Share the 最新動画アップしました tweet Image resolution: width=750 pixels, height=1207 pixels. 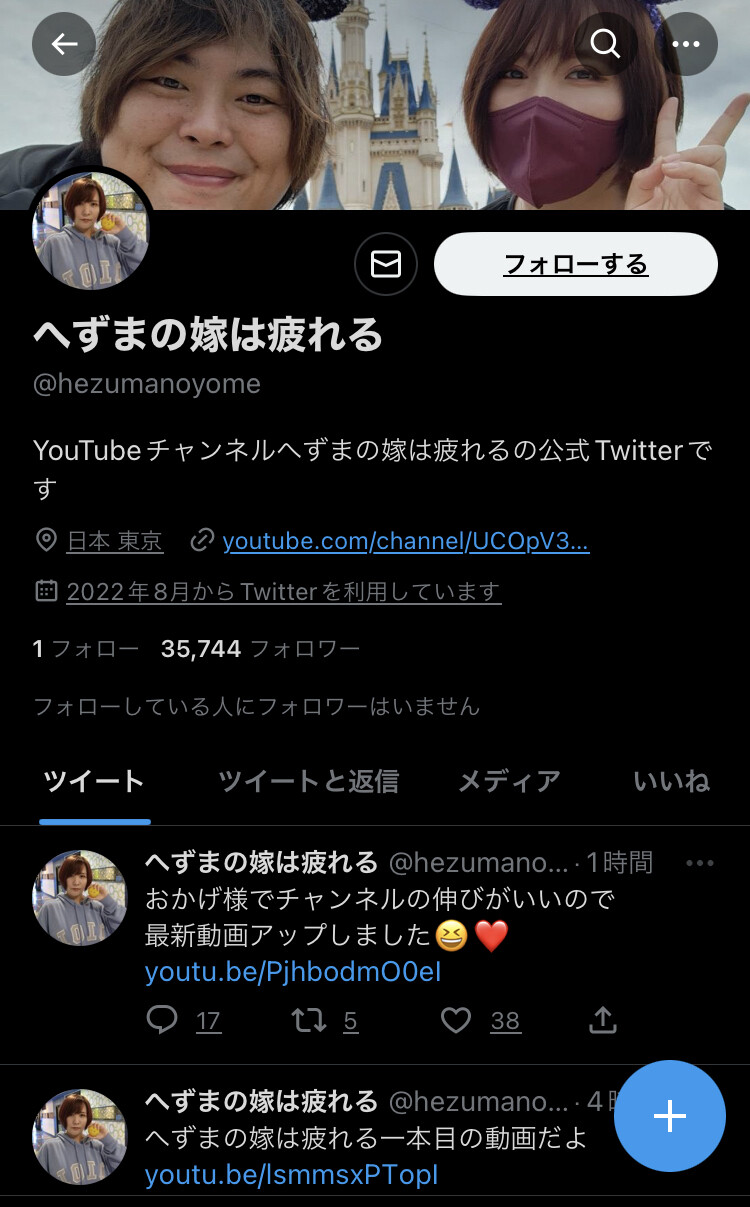point(603,1020)
